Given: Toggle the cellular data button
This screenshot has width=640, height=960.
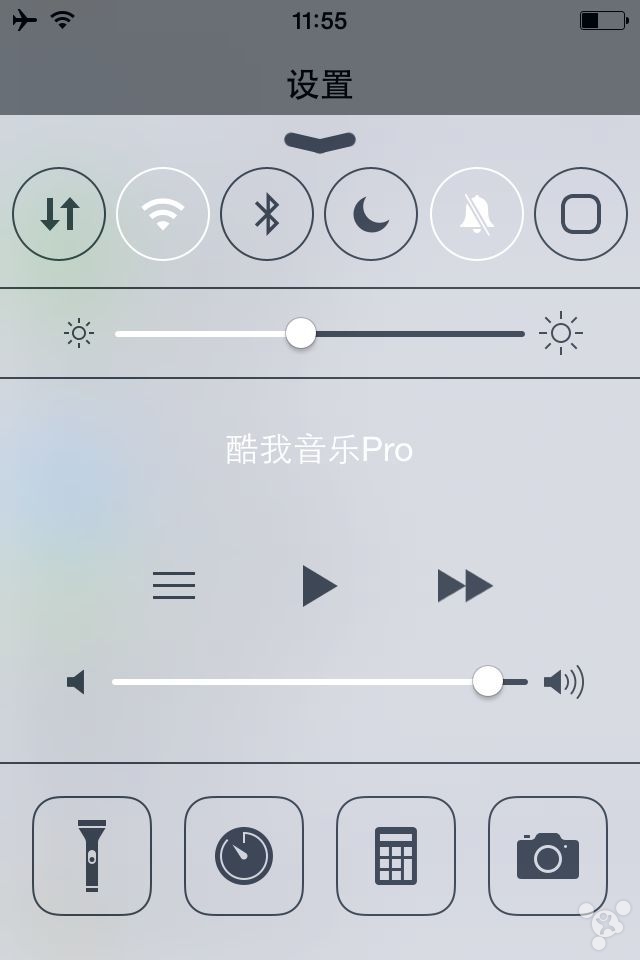Looking at the screenshot, I should coord(59,214).
